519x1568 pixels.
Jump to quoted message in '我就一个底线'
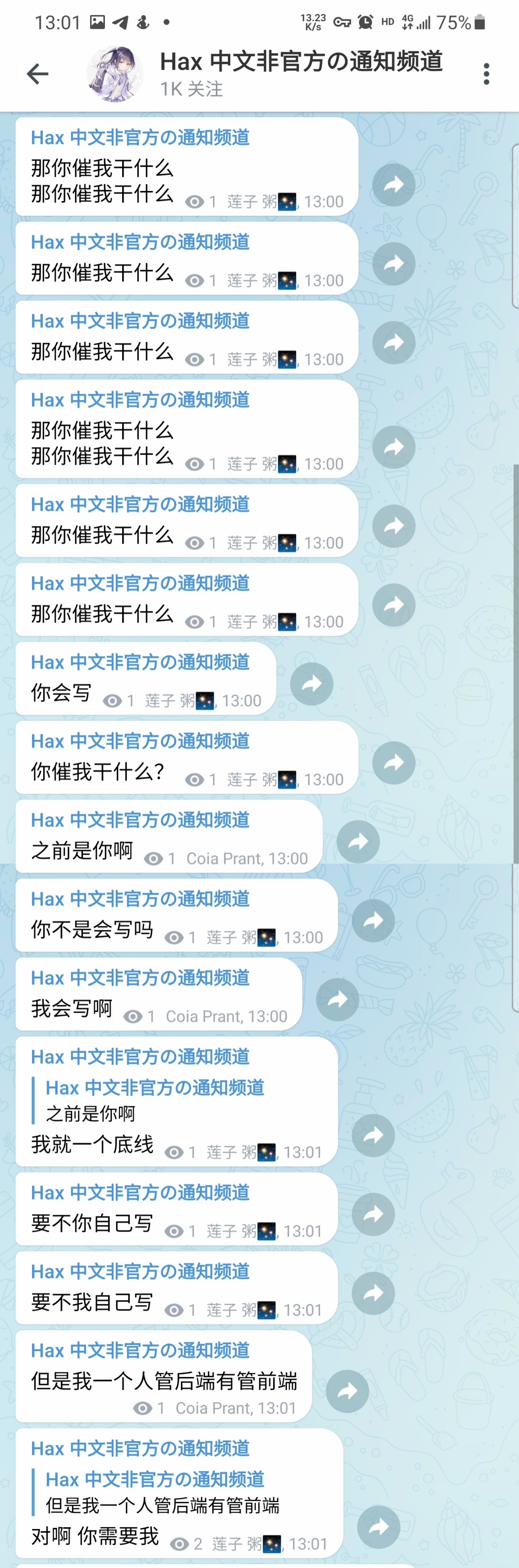point(152,1101)
